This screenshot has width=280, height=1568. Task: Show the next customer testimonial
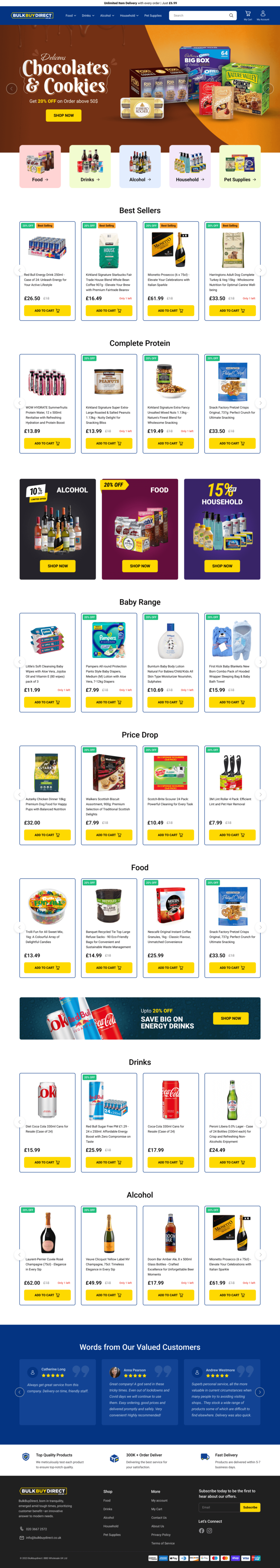click(260, 1392)
